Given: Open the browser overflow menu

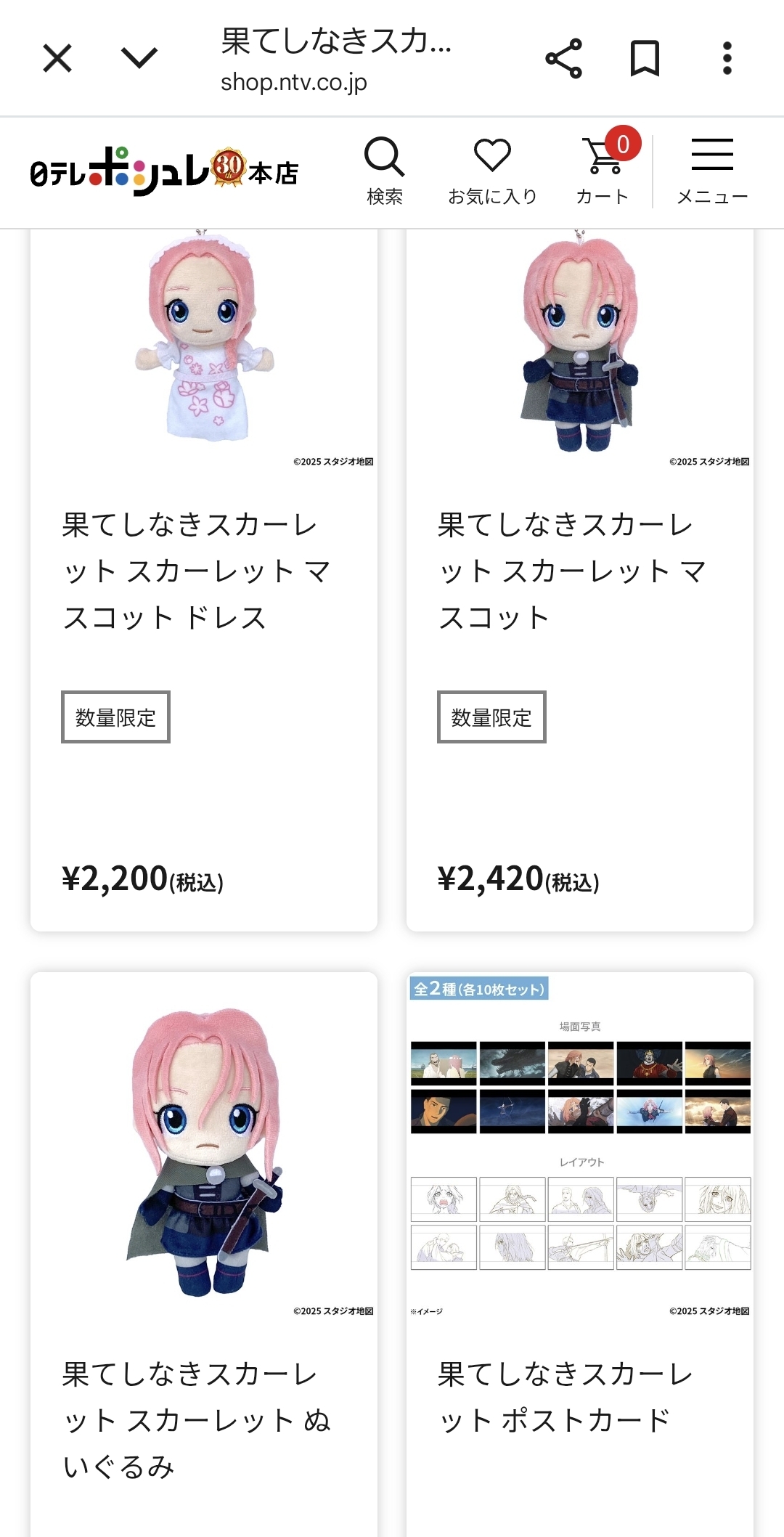Looking at the screenshot, I should (727, 58).
